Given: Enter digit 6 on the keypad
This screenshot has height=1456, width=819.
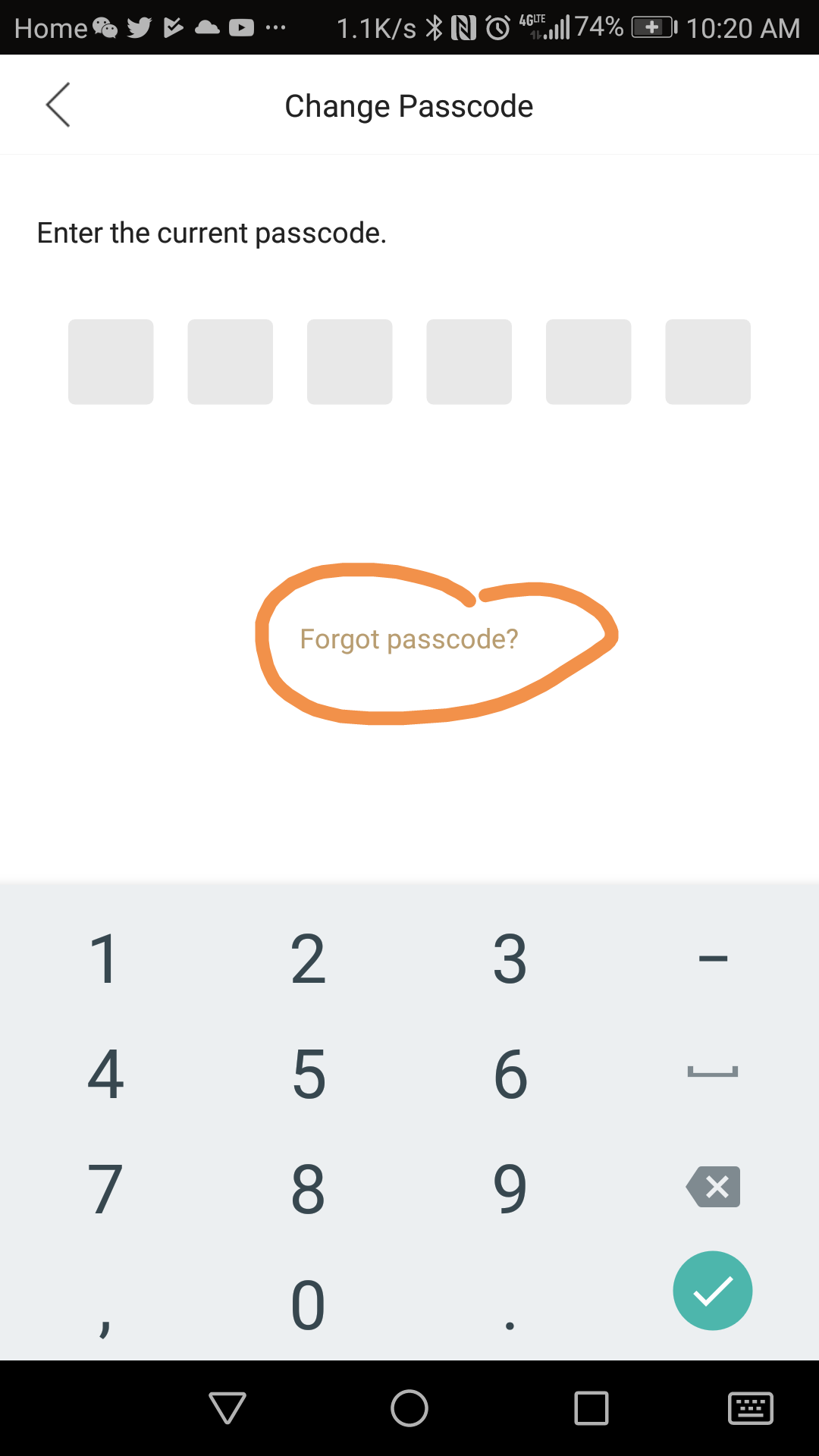Looking at the screenshot, I should [x=510, y=1074].
